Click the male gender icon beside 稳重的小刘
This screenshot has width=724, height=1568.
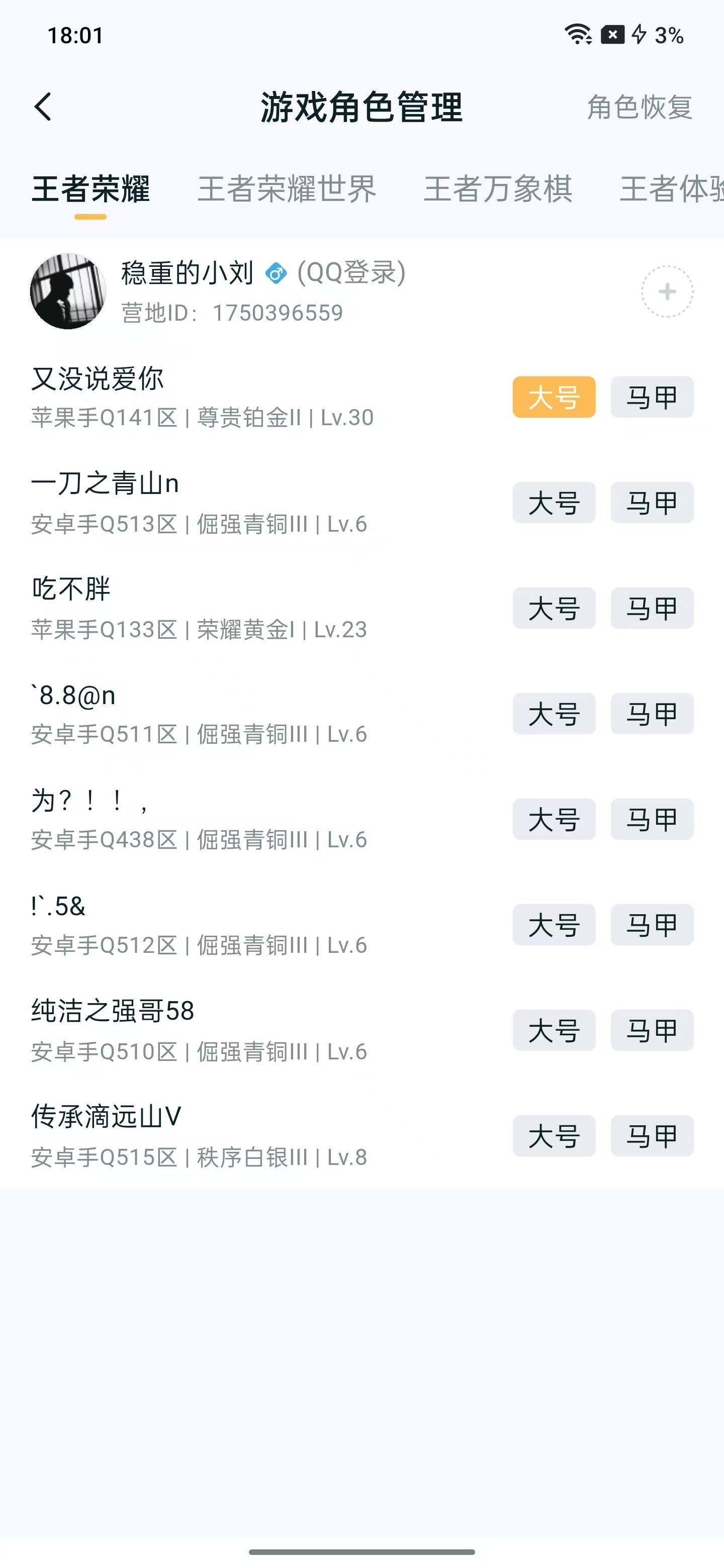tap(276, 273)
